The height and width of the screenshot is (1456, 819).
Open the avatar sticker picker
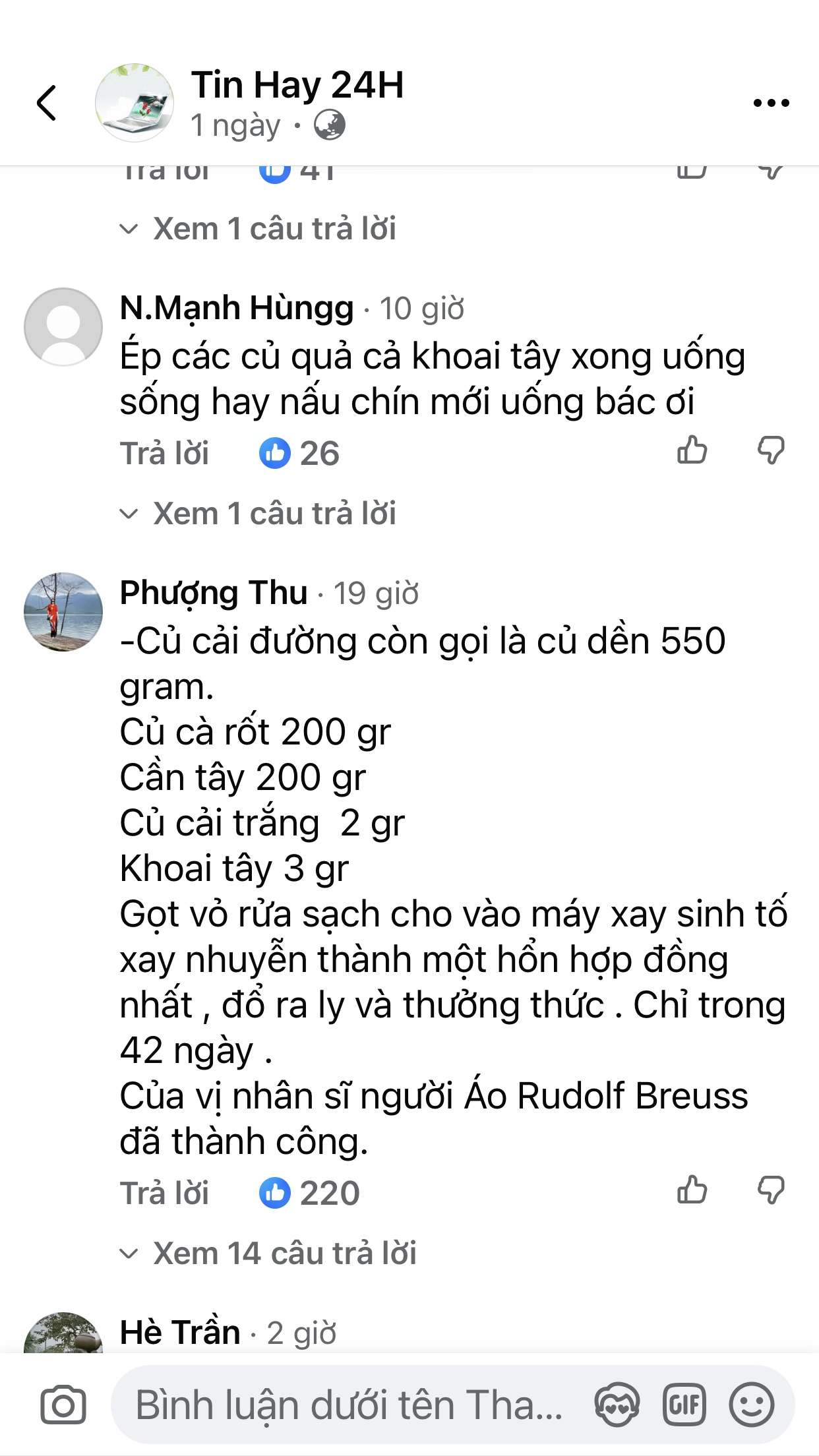617,1405
